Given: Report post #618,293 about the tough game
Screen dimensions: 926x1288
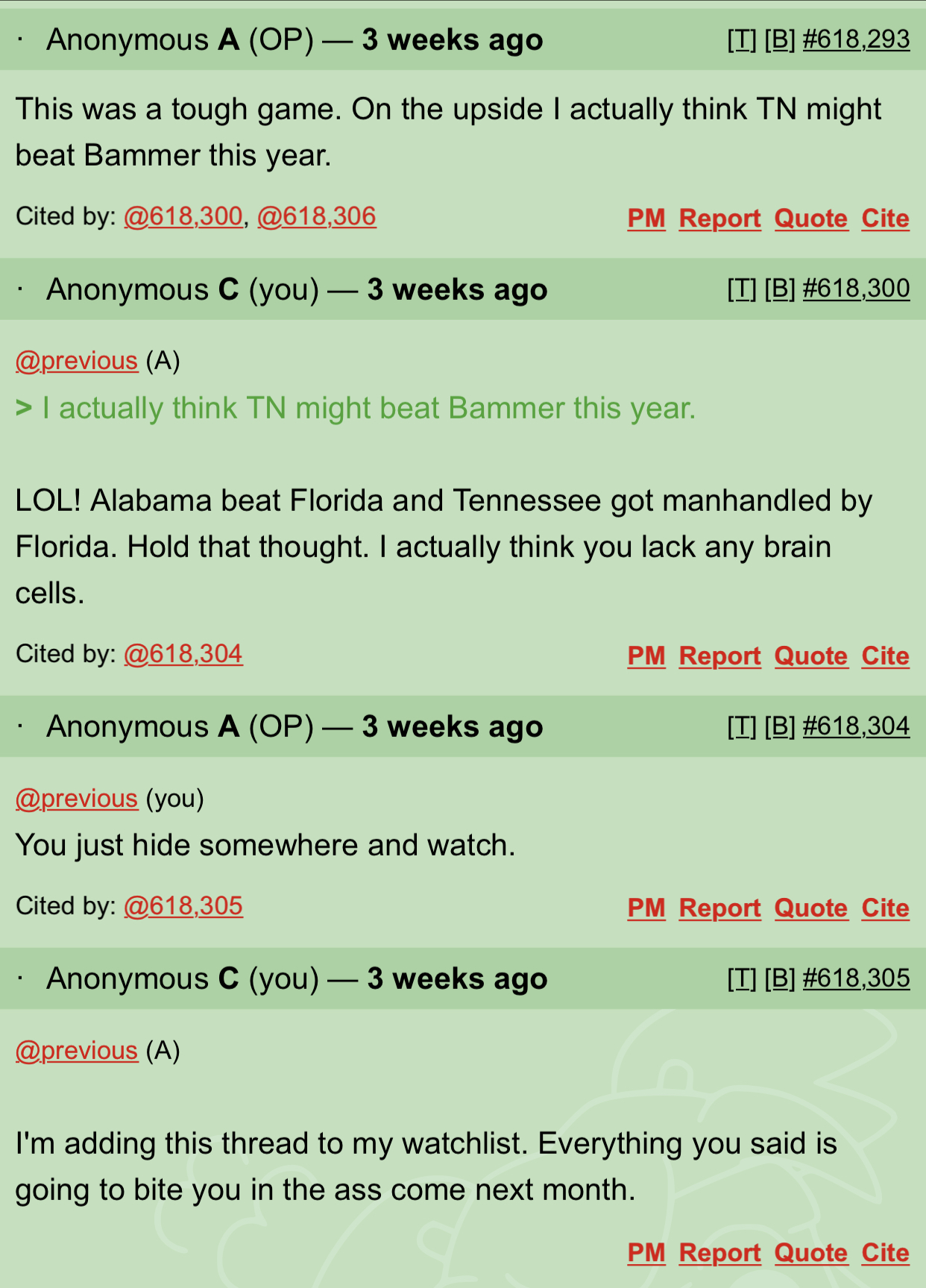Looking at the screenshot, I should [x=719, y=219].
